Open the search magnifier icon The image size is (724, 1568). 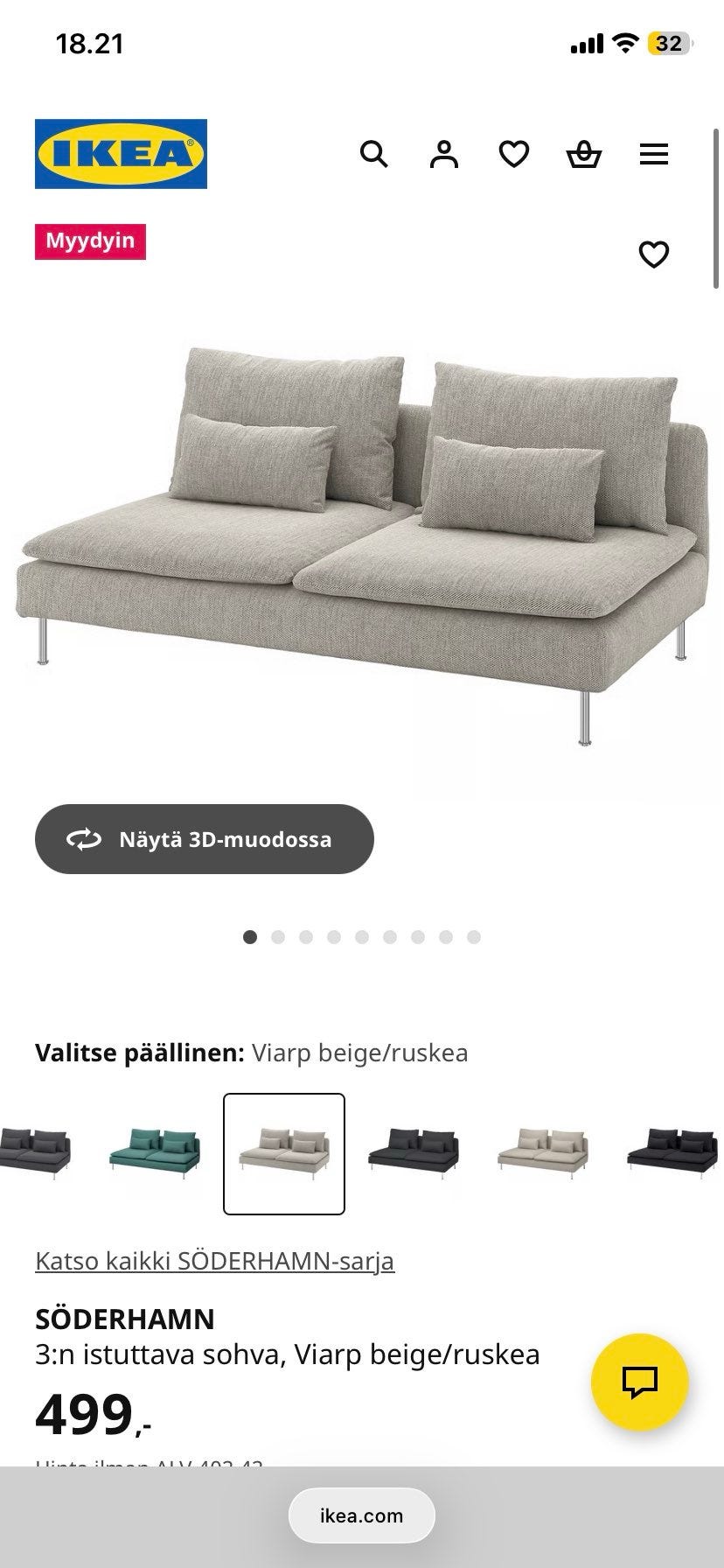[x=375, y=154]
